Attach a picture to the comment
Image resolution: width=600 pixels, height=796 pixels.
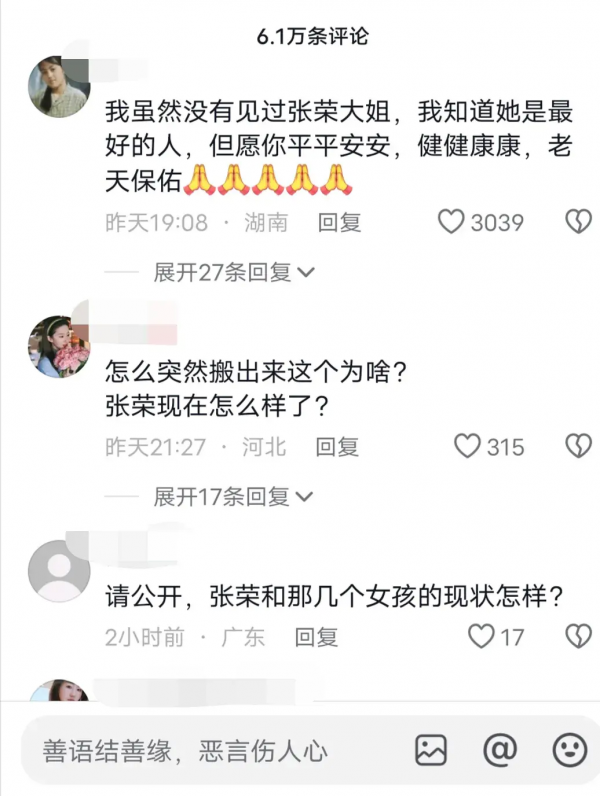tap(431, 750)
